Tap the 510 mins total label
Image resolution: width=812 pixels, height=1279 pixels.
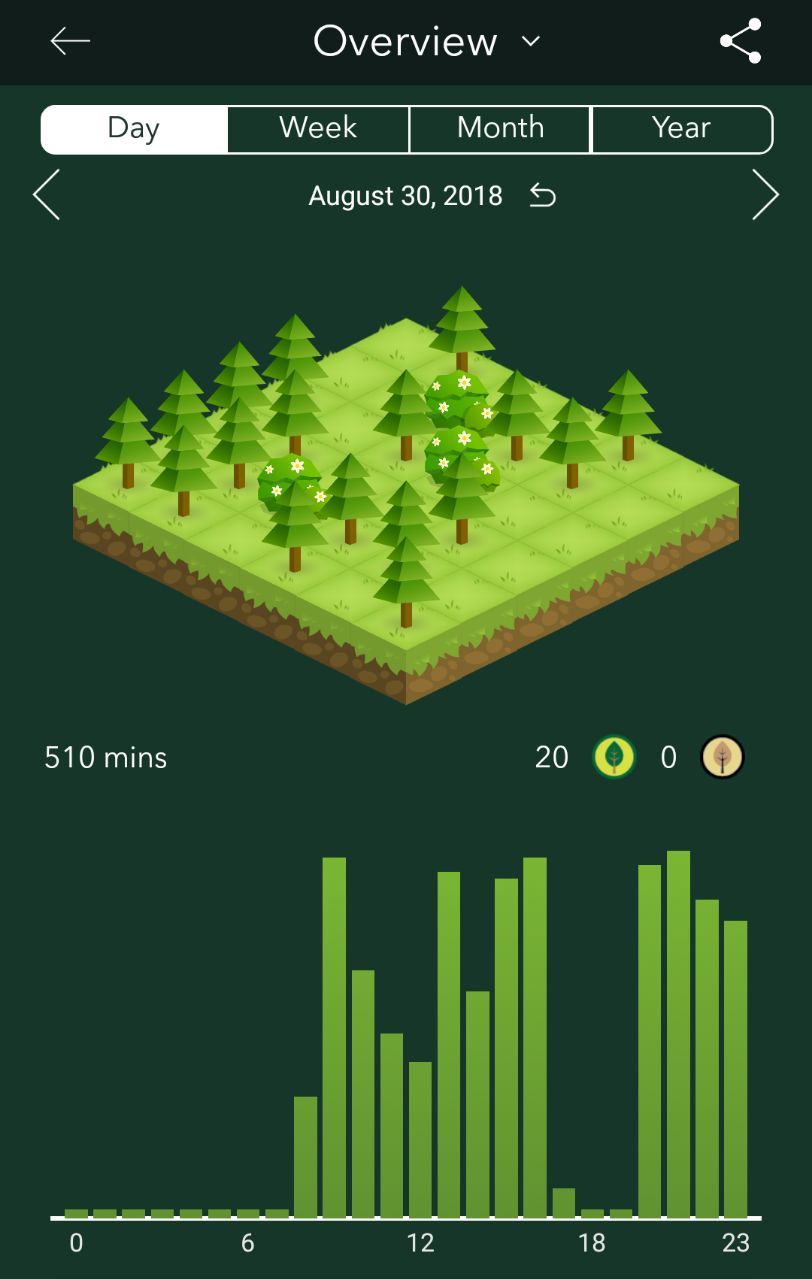coord(105,757)
